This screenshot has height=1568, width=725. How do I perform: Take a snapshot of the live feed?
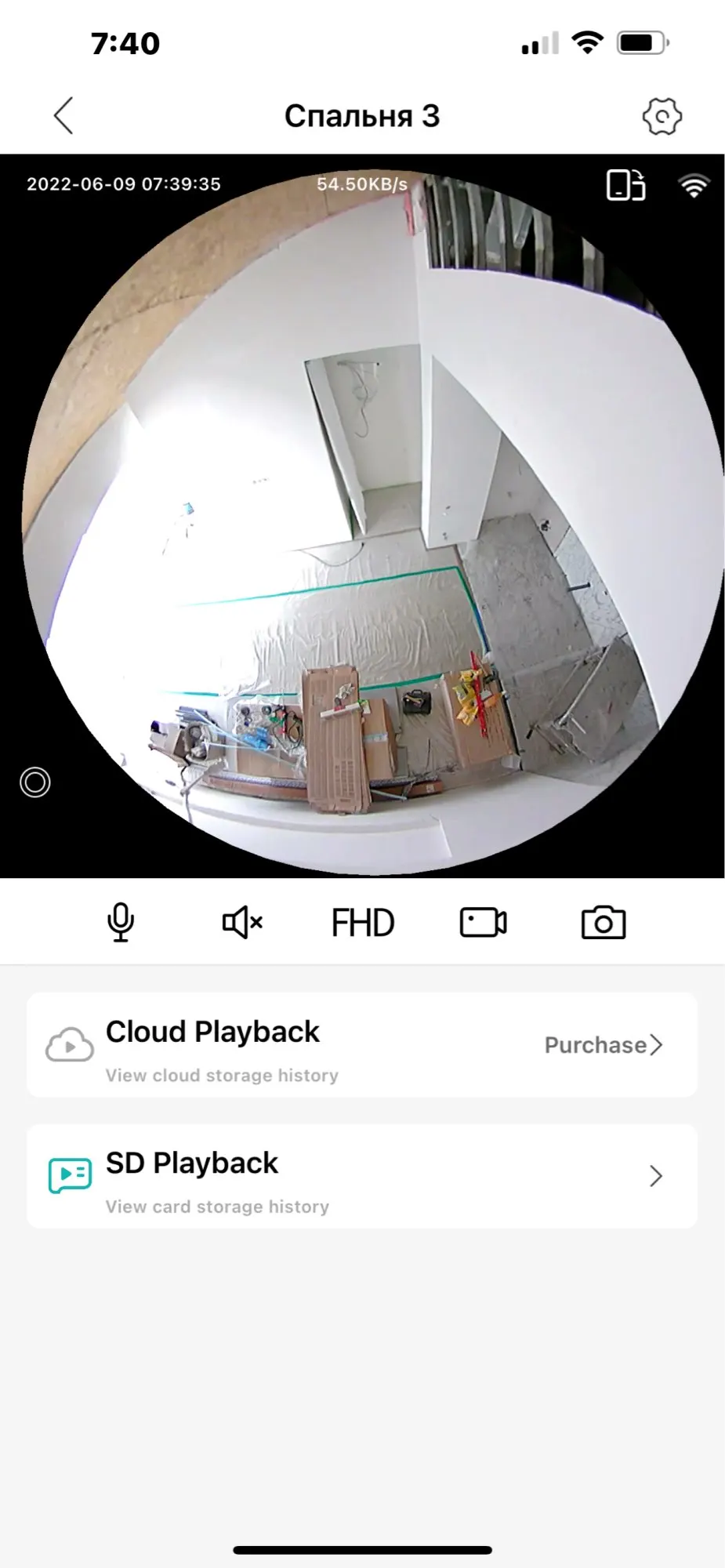603,923
